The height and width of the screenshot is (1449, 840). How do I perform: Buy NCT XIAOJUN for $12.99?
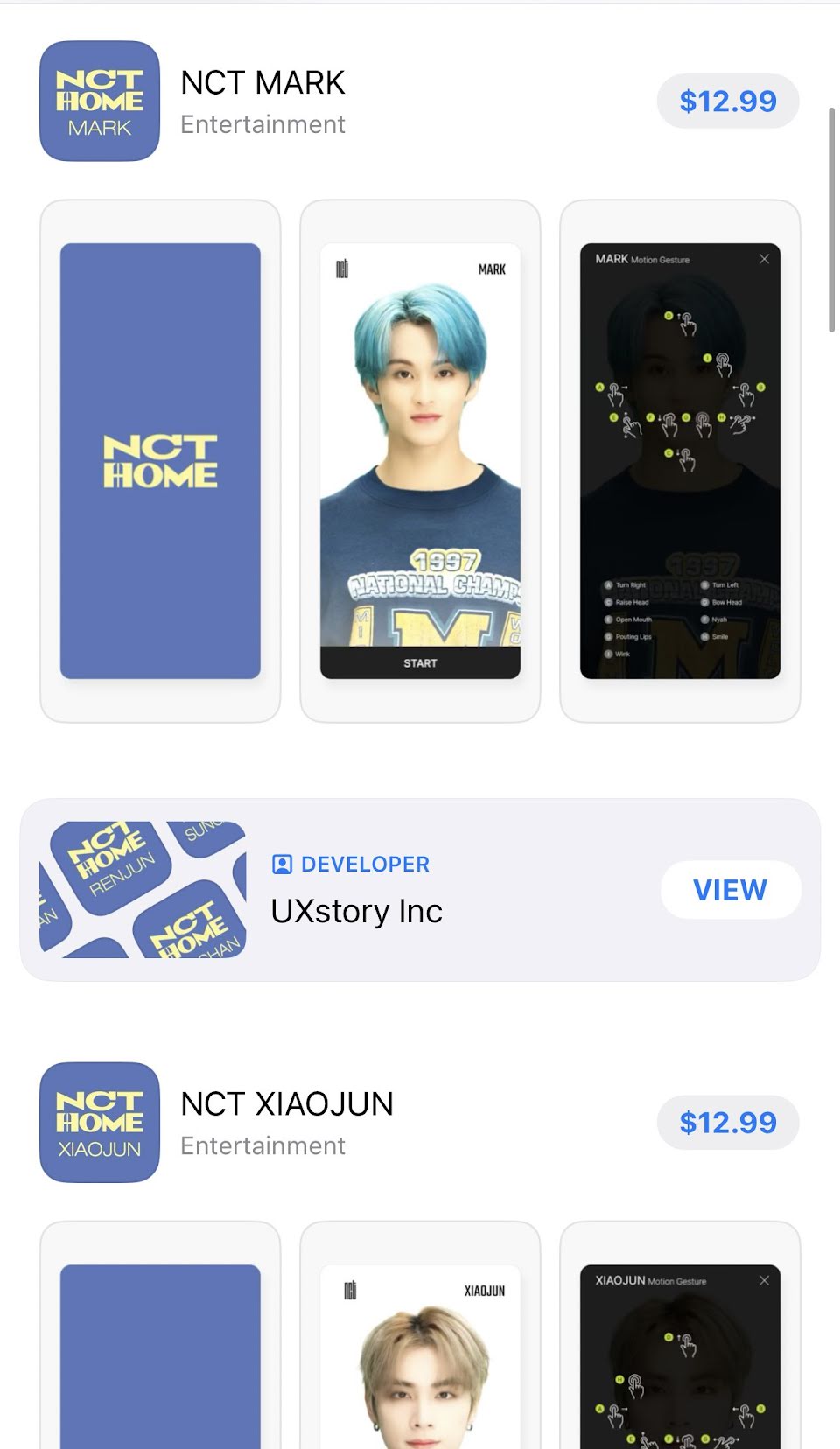pos(728,1123)
